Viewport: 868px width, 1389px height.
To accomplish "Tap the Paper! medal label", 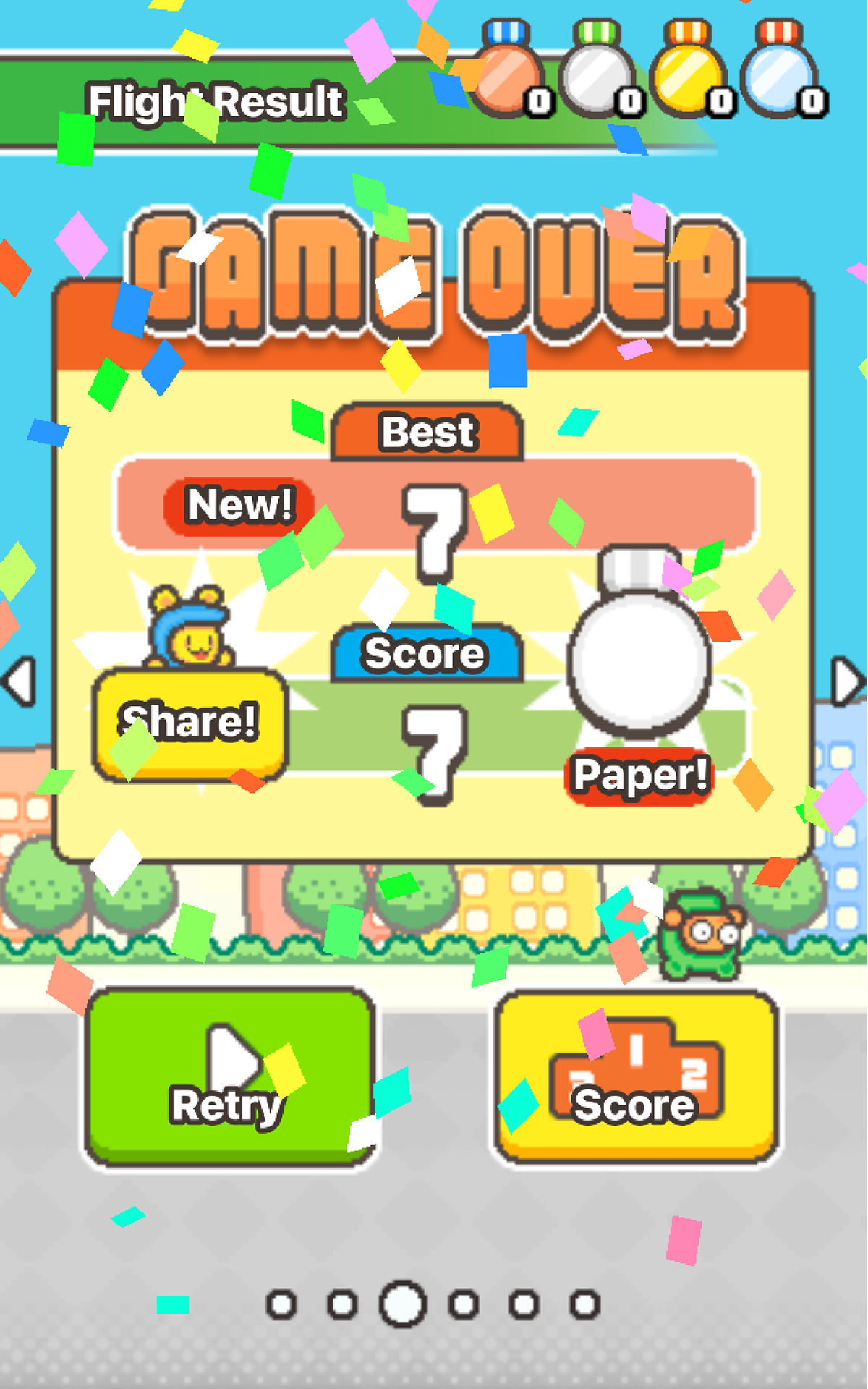I will [x=639, y=776].
